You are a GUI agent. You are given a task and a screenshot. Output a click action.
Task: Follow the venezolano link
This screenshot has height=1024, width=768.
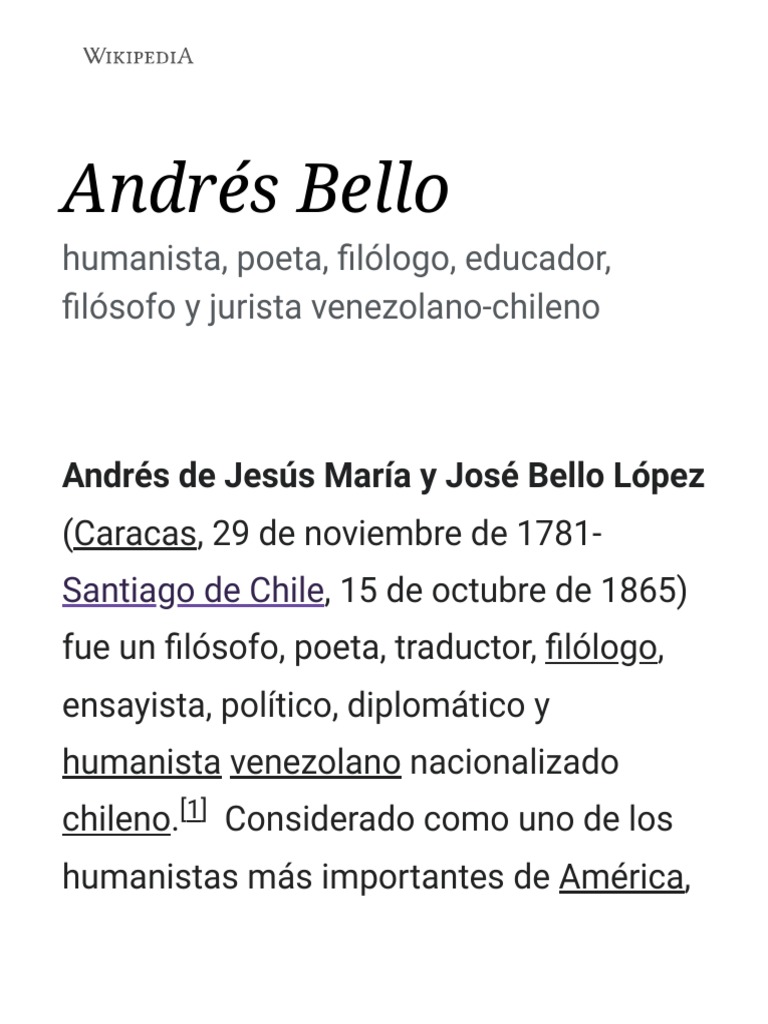[315, 762]
